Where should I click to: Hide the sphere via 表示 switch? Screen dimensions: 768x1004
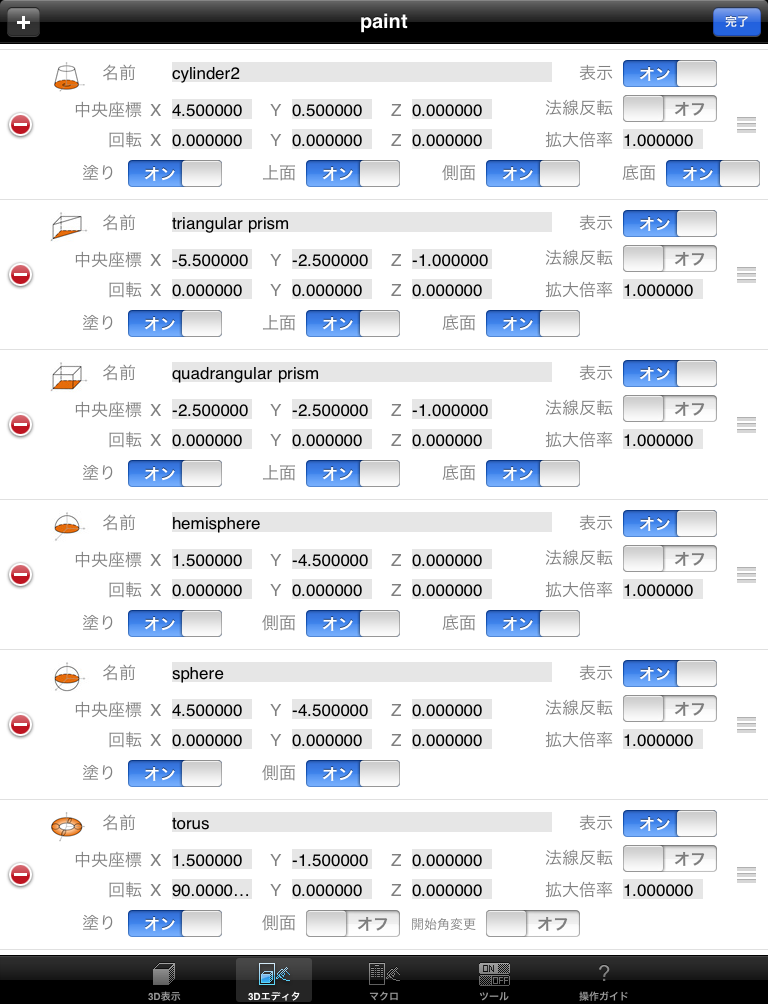click(669, 673)
